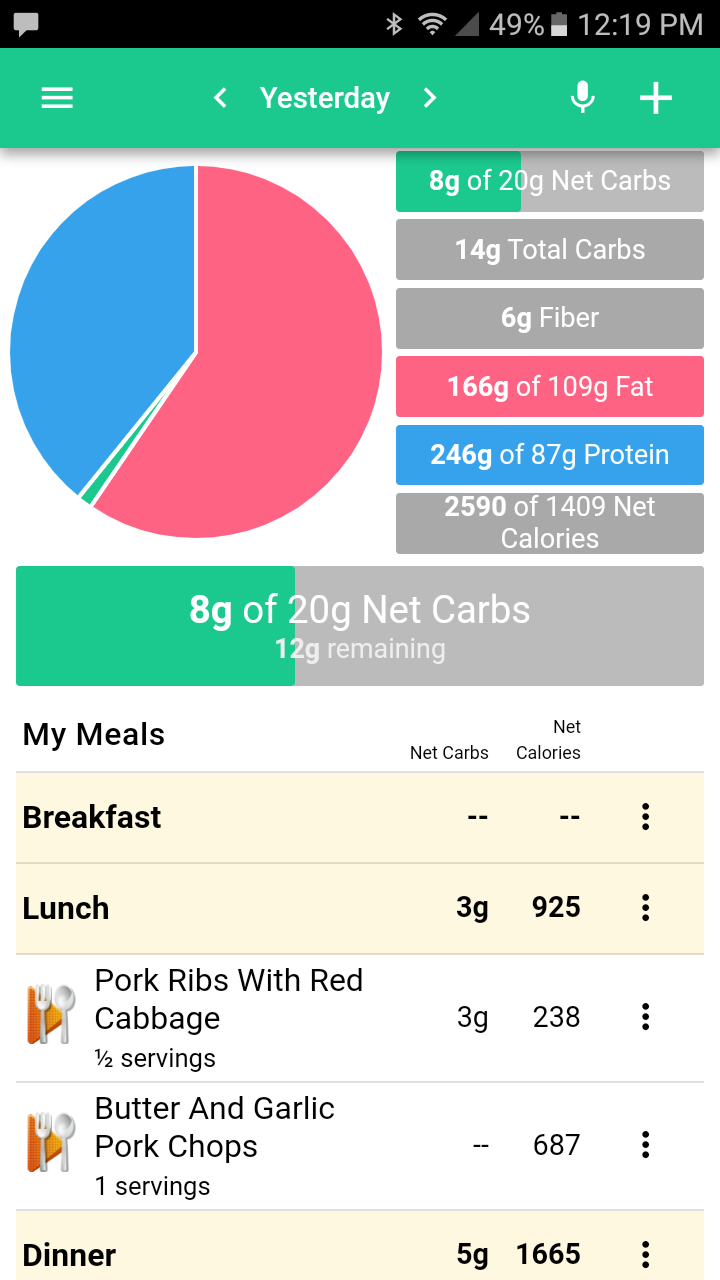Tap the Yesterday date label
Screen dimensions: 720x1280
[325, 98]
